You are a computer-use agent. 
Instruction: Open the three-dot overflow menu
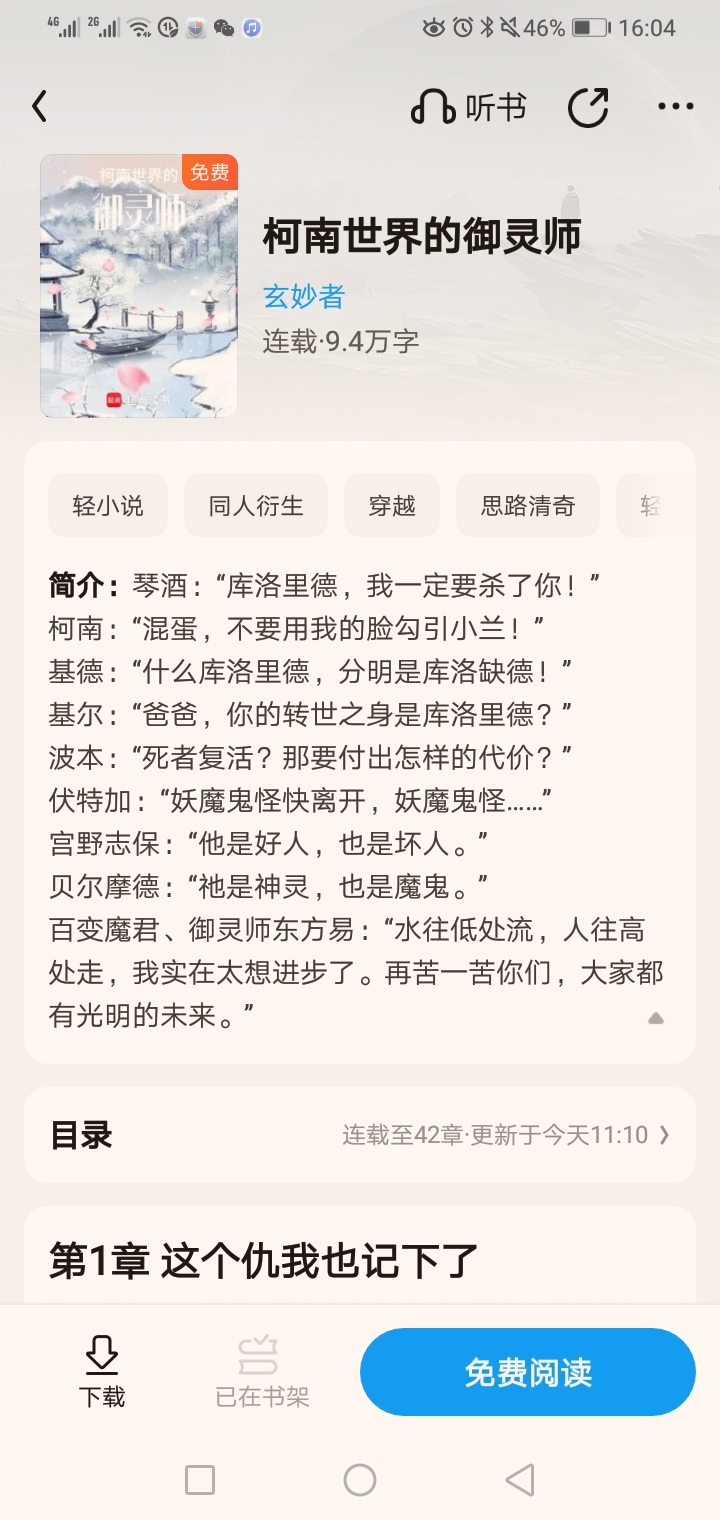click(675, 106)
